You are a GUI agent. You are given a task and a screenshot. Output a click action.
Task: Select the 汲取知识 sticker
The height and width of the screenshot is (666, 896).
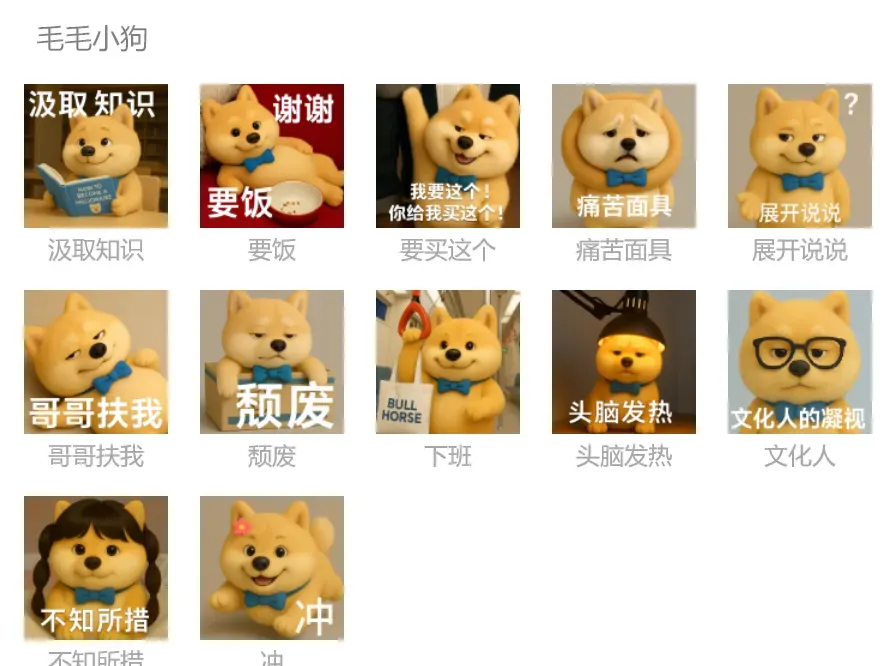[96, 156]
